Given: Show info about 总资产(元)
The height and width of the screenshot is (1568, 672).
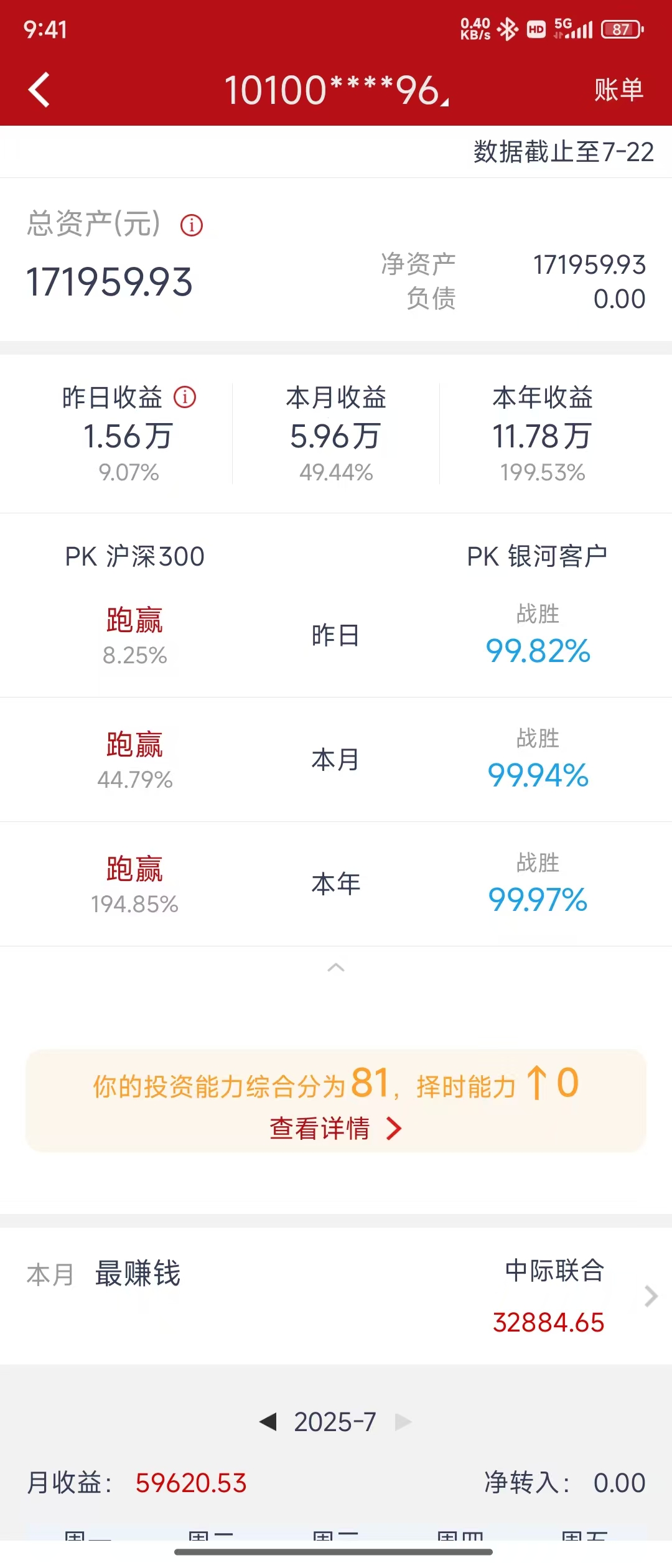Looking at the screenshot, I should (192, 225).
